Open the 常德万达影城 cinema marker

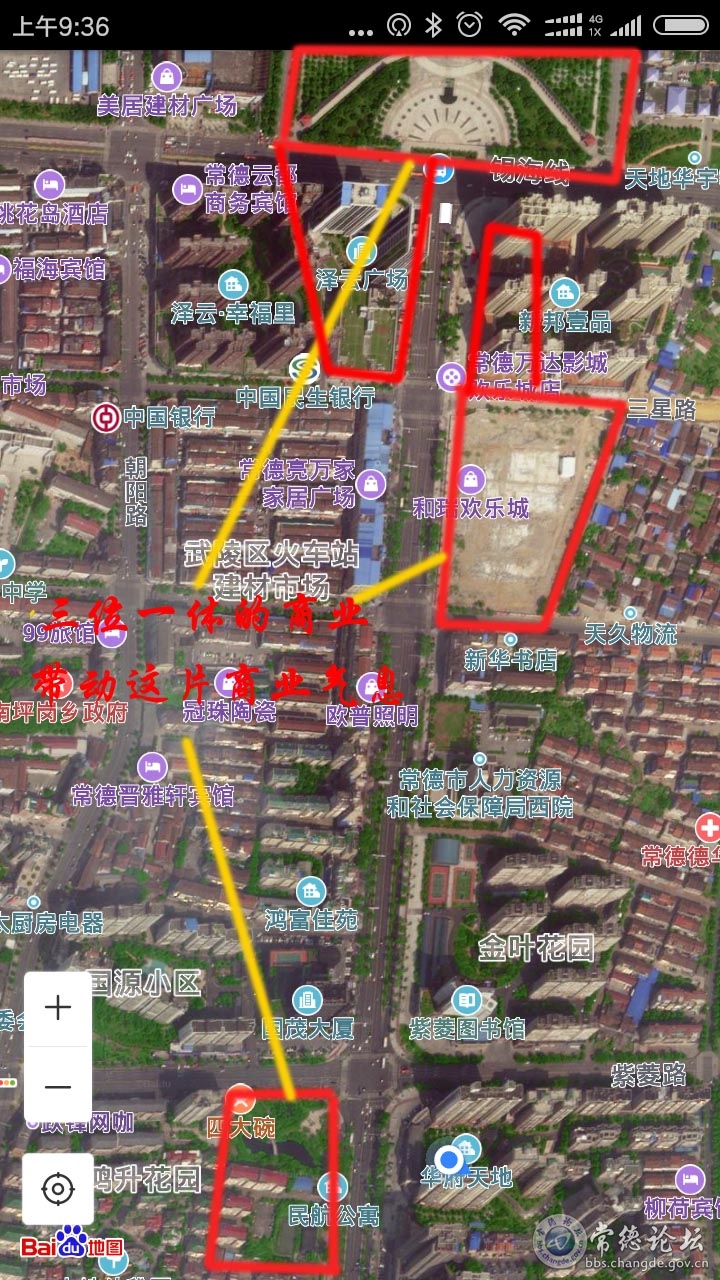tap(452, 377)
